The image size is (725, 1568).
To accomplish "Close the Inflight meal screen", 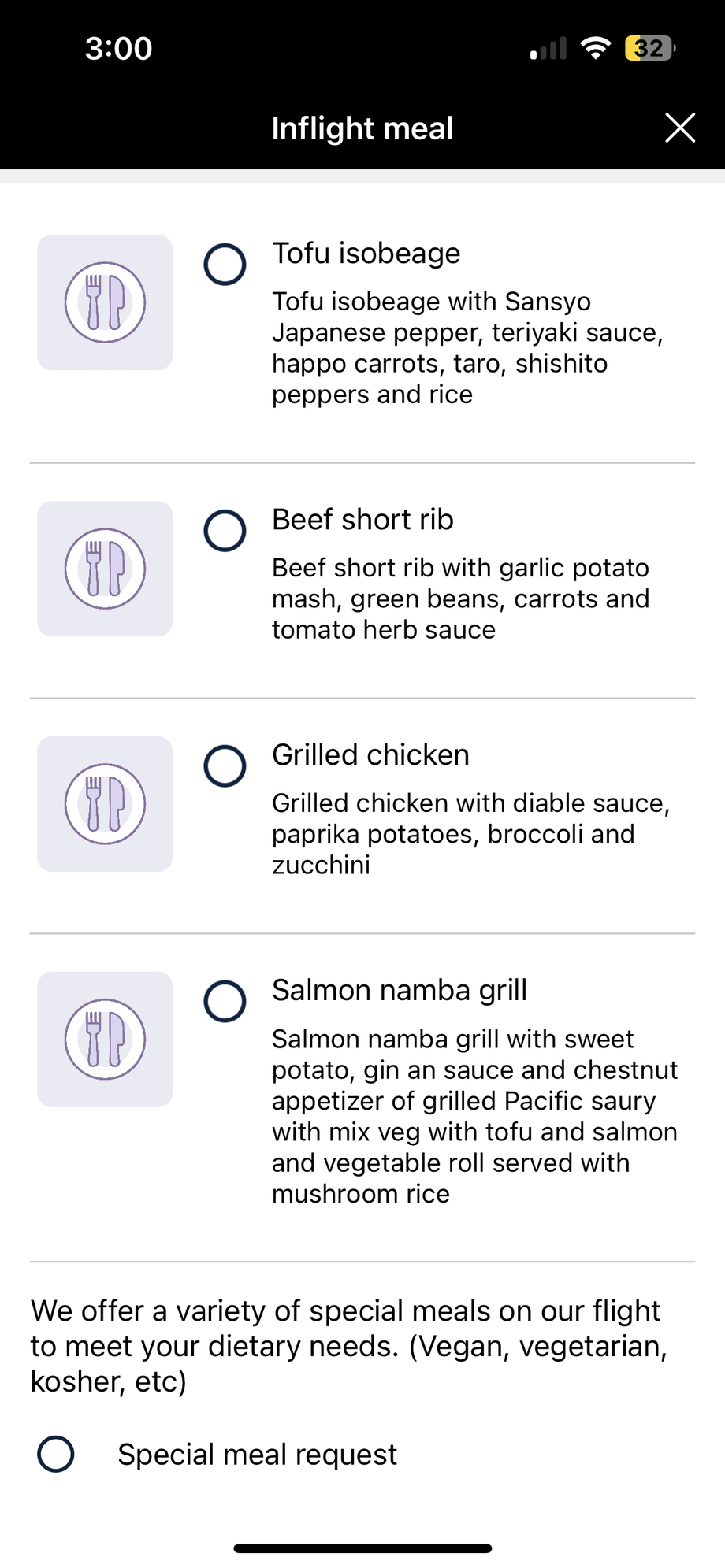I will [x=679, y=128].
